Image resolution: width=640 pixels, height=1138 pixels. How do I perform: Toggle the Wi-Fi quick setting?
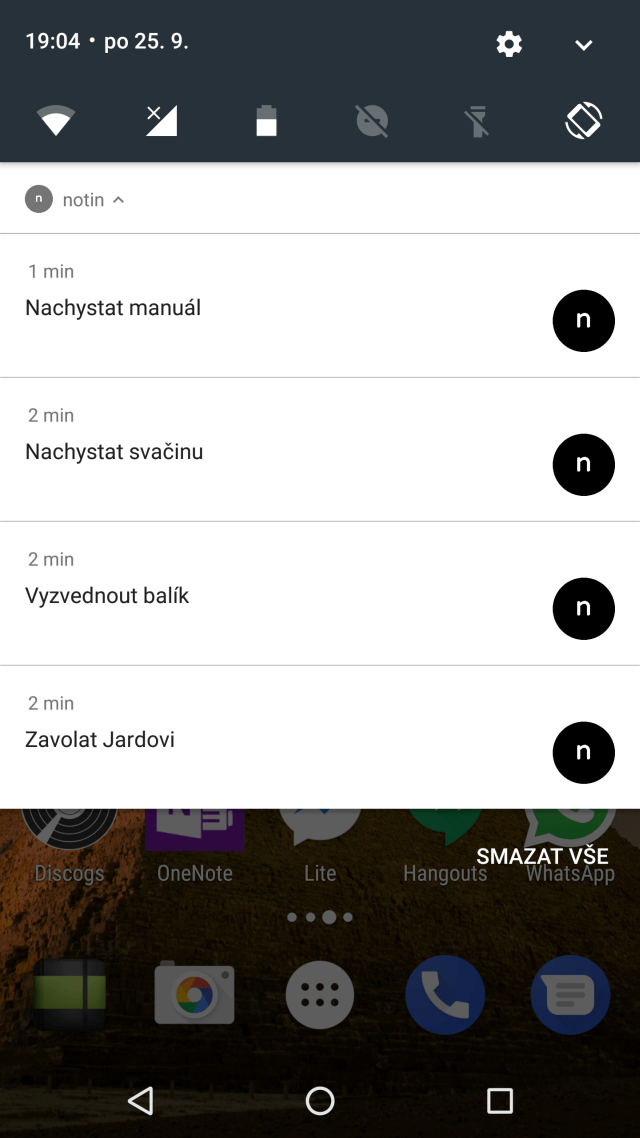point(56,120)
